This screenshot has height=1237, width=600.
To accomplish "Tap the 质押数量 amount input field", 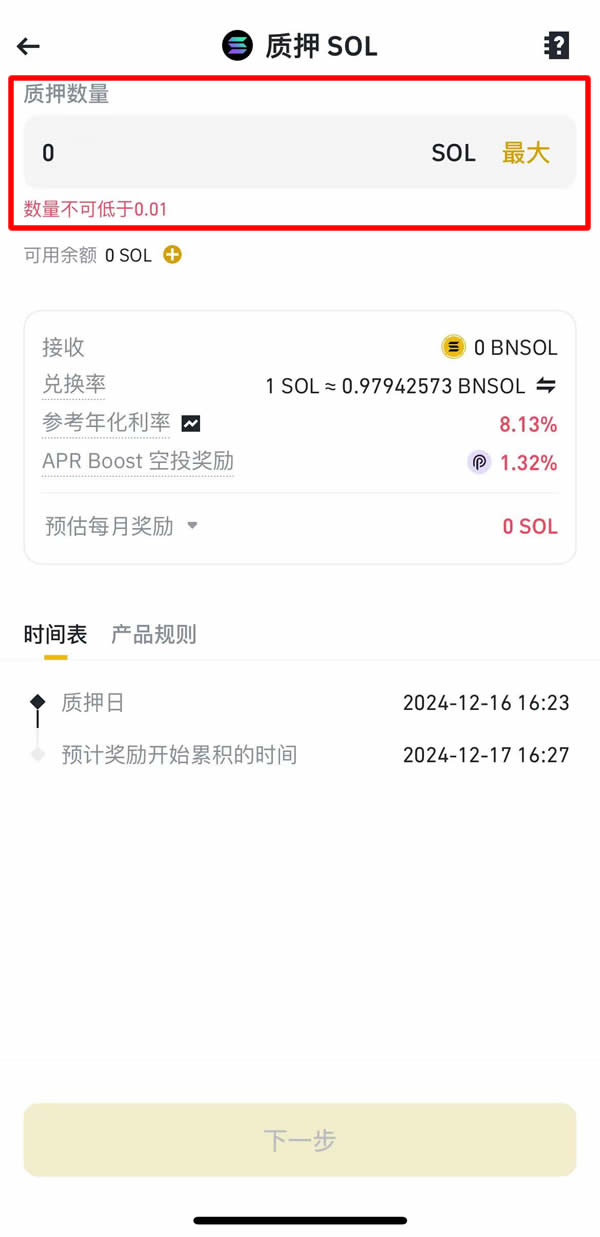I will [x=220, y=153].
